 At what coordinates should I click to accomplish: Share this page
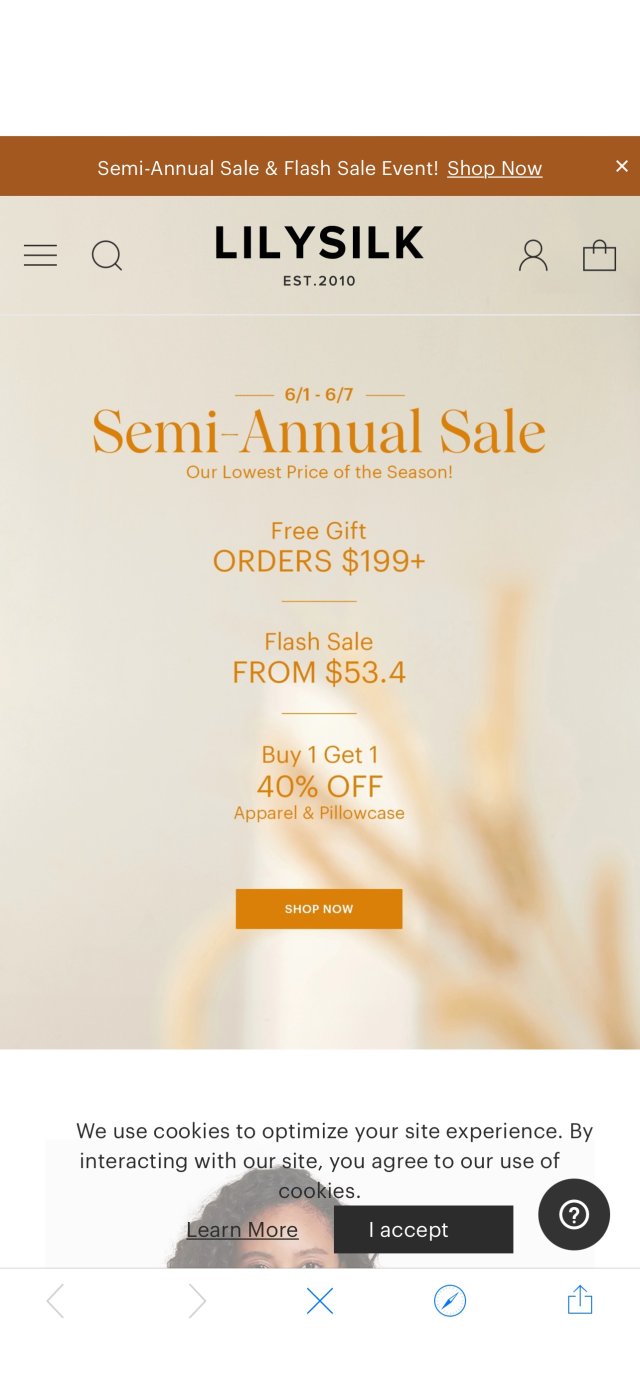pos(580,1301)
